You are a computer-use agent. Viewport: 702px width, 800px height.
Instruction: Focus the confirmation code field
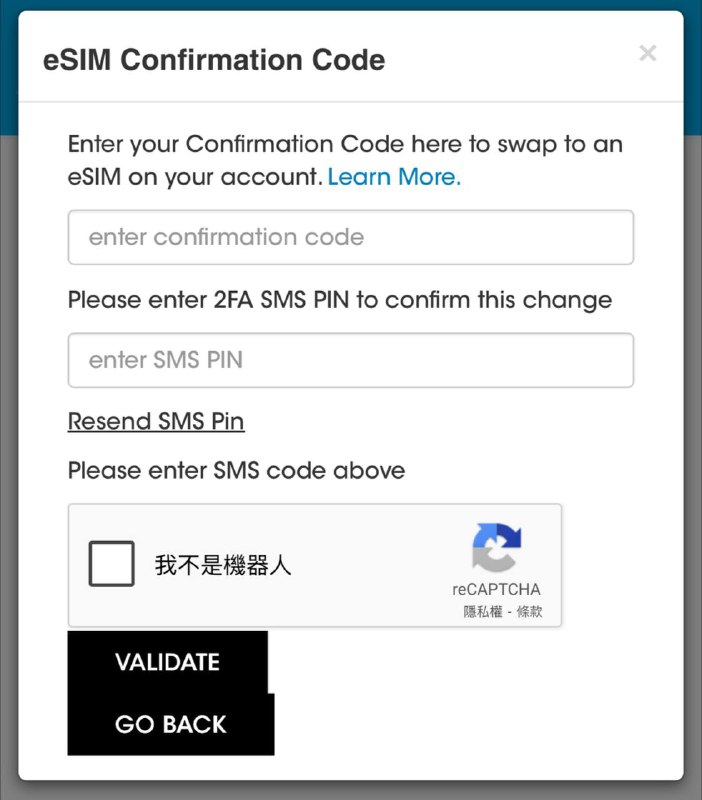point(350,237)
